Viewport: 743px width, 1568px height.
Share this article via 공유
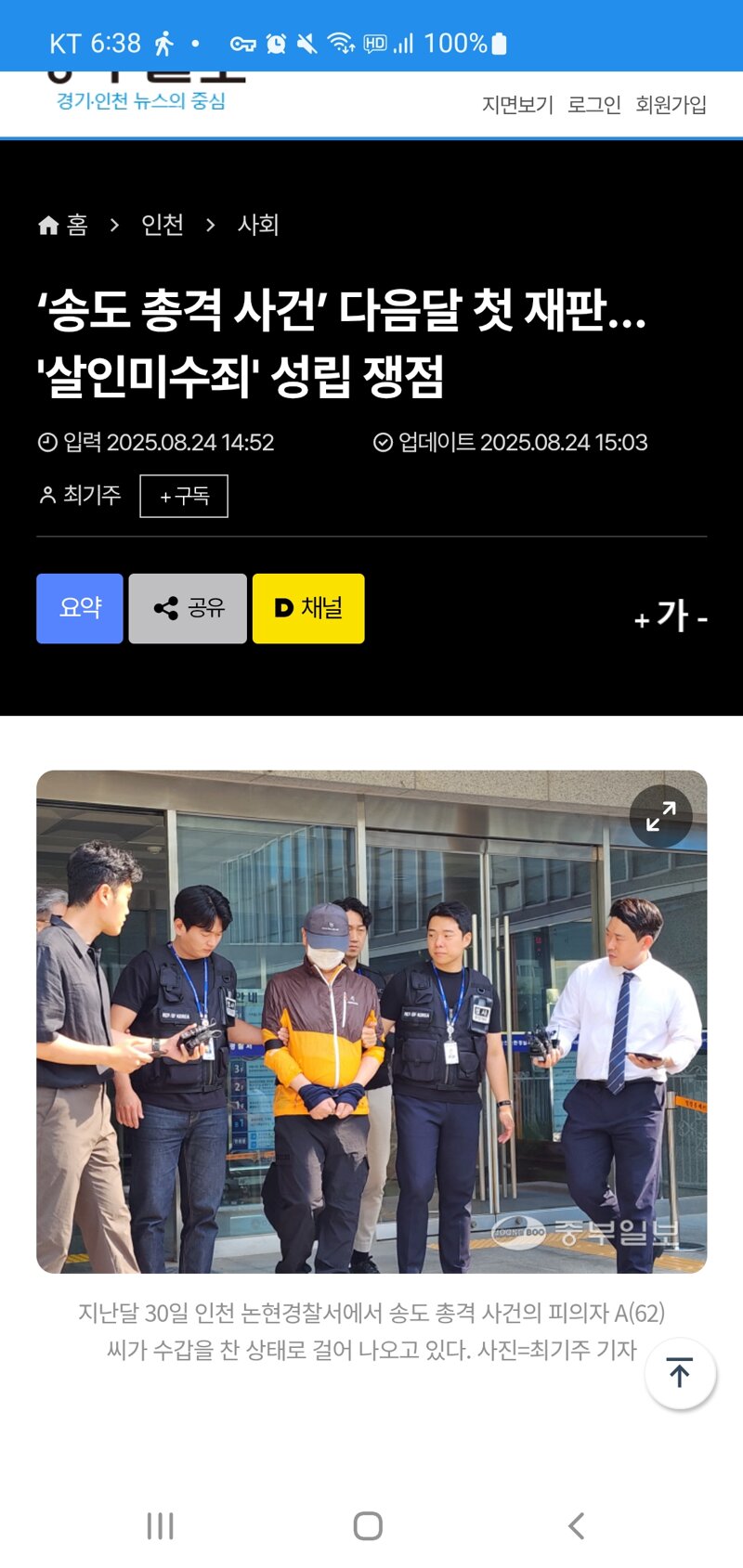click(x=188, y=608)
